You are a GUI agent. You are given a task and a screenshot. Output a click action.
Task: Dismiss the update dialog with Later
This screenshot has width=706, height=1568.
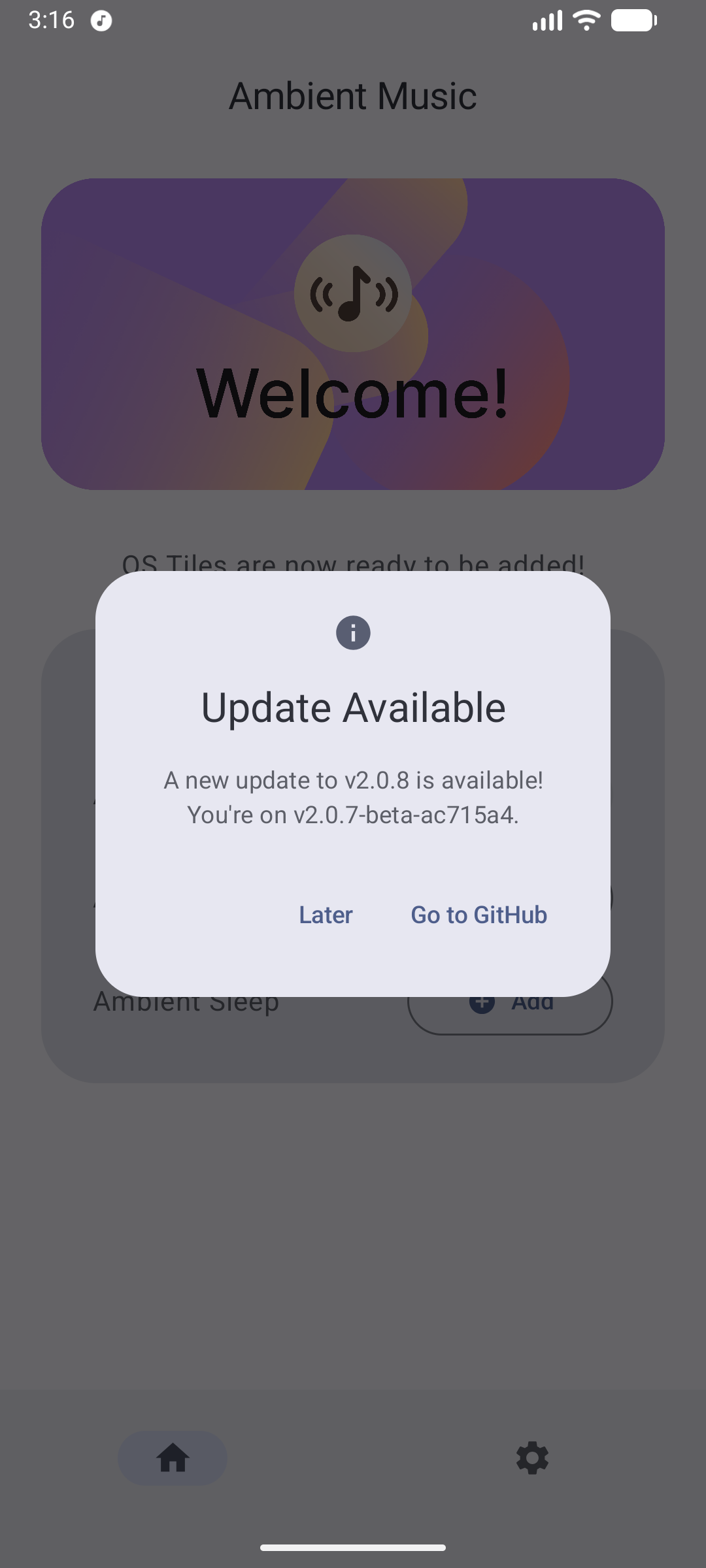[326, 915]
